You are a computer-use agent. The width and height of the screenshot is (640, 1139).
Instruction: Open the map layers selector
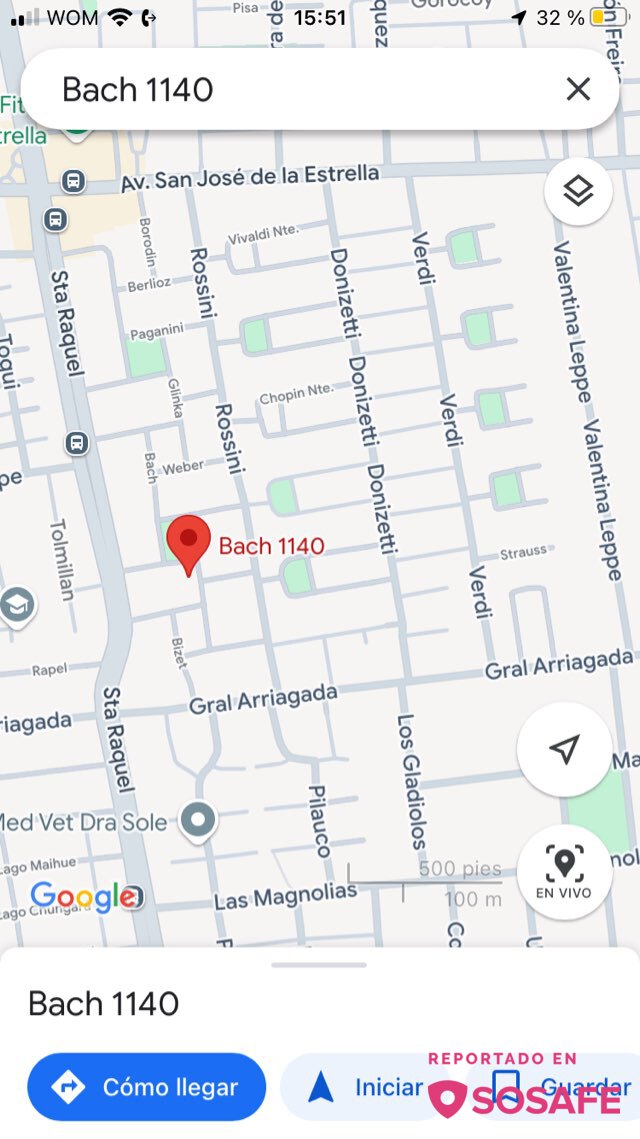click(x=578, y=191)
